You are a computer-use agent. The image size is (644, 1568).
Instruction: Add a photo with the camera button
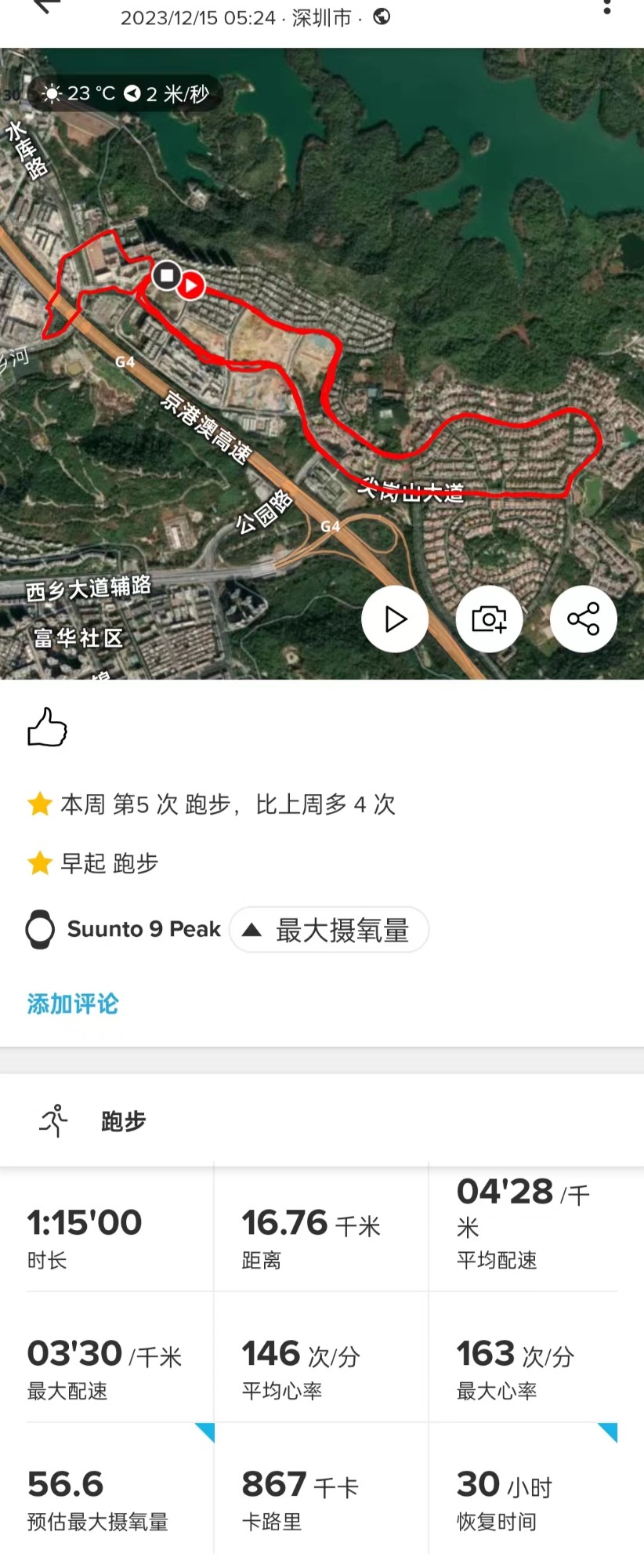[x=489, y=619]
